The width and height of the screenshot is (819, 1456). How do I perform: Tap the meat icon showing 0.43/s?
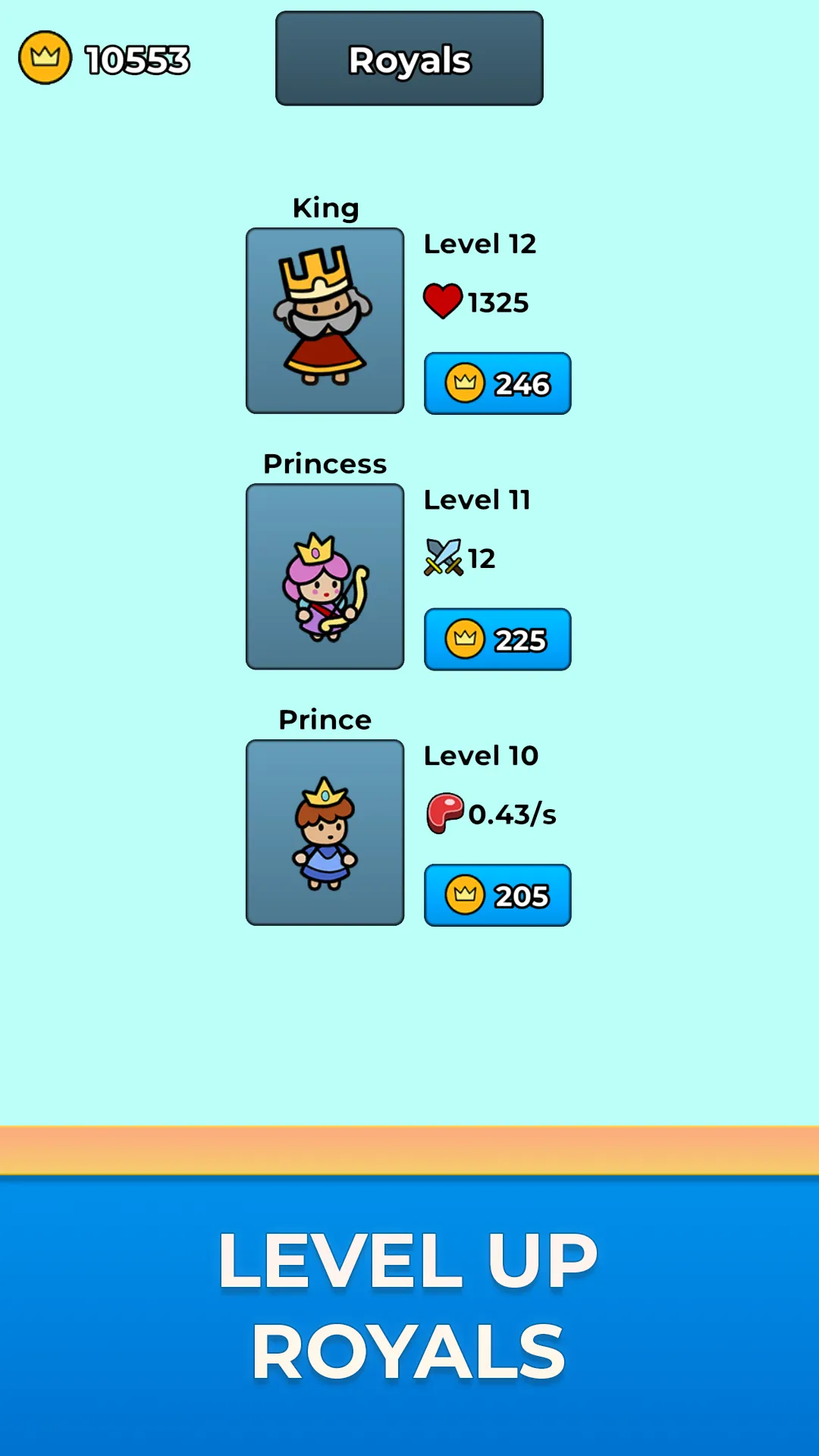(x=444, y=814)
